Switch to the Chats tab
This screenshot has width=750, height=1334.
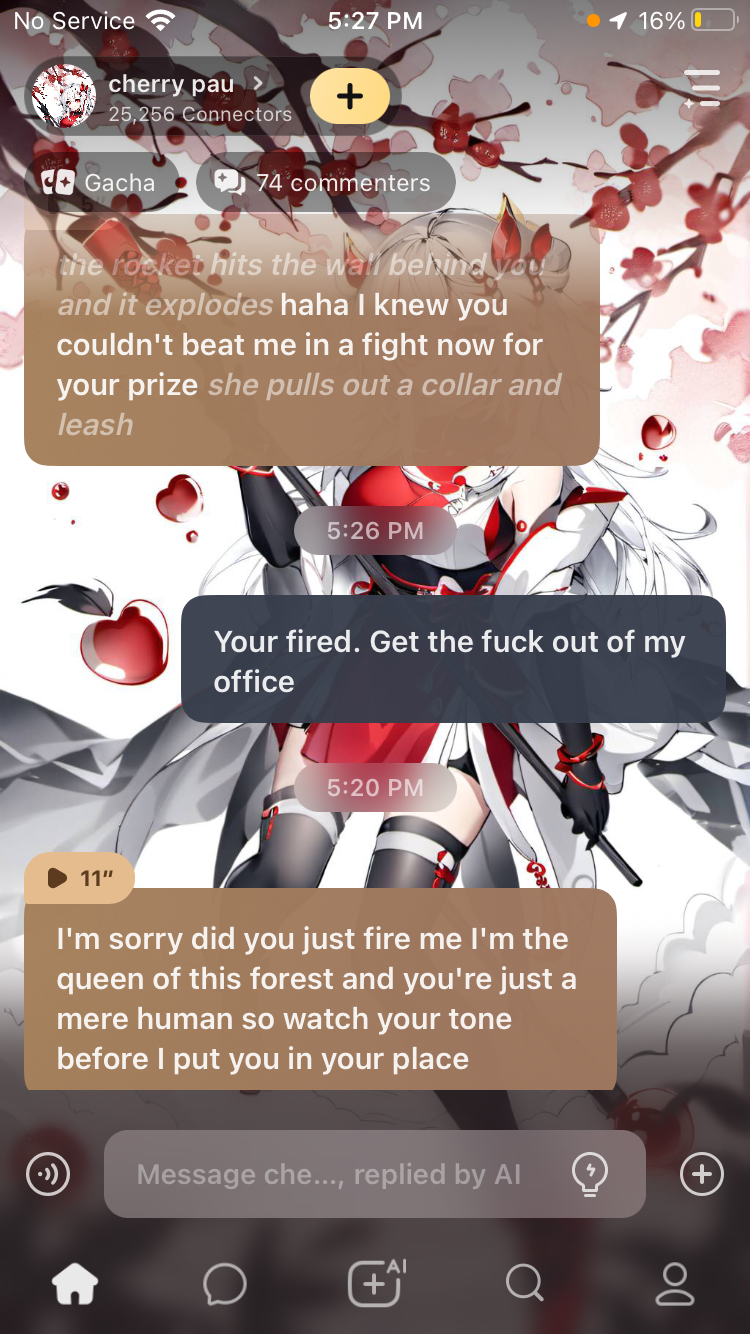click(224, 1284)
